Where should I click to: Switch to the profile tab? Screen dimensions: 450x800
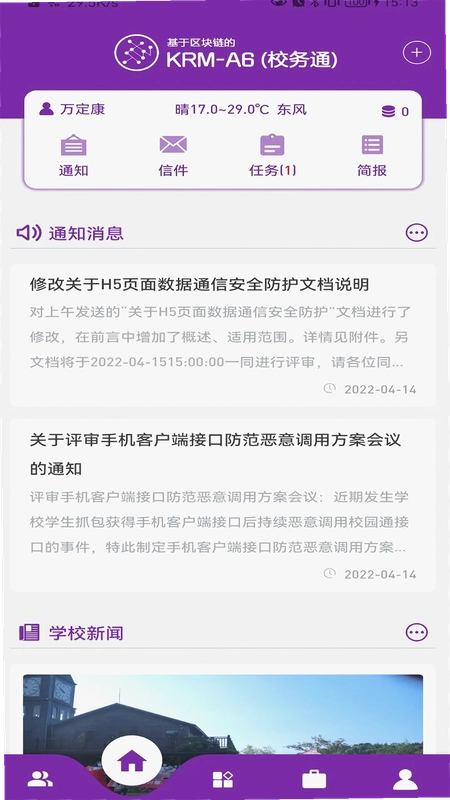tap(405, 779)
